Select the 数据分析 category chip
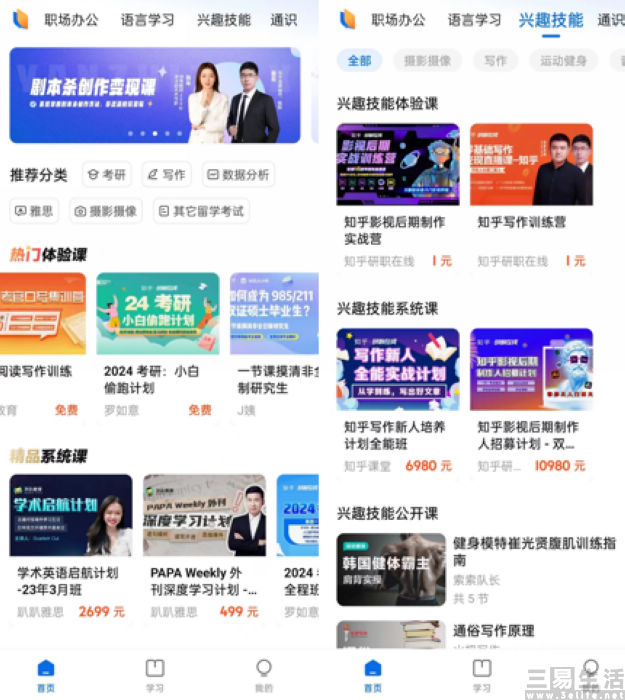Viewport: 625px width, 700px height. 238,175
